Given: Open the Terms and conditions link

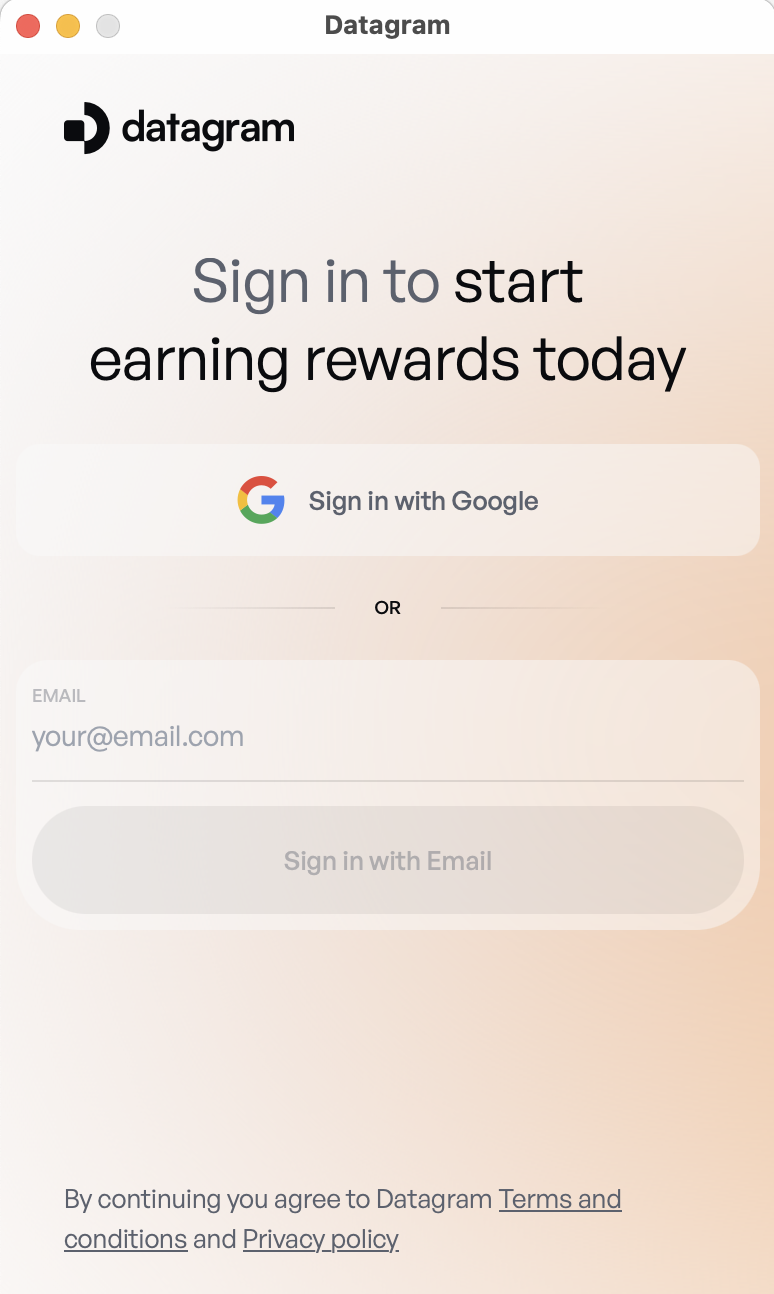Looking at the screenshot, I should click(x=560, y=1199).
